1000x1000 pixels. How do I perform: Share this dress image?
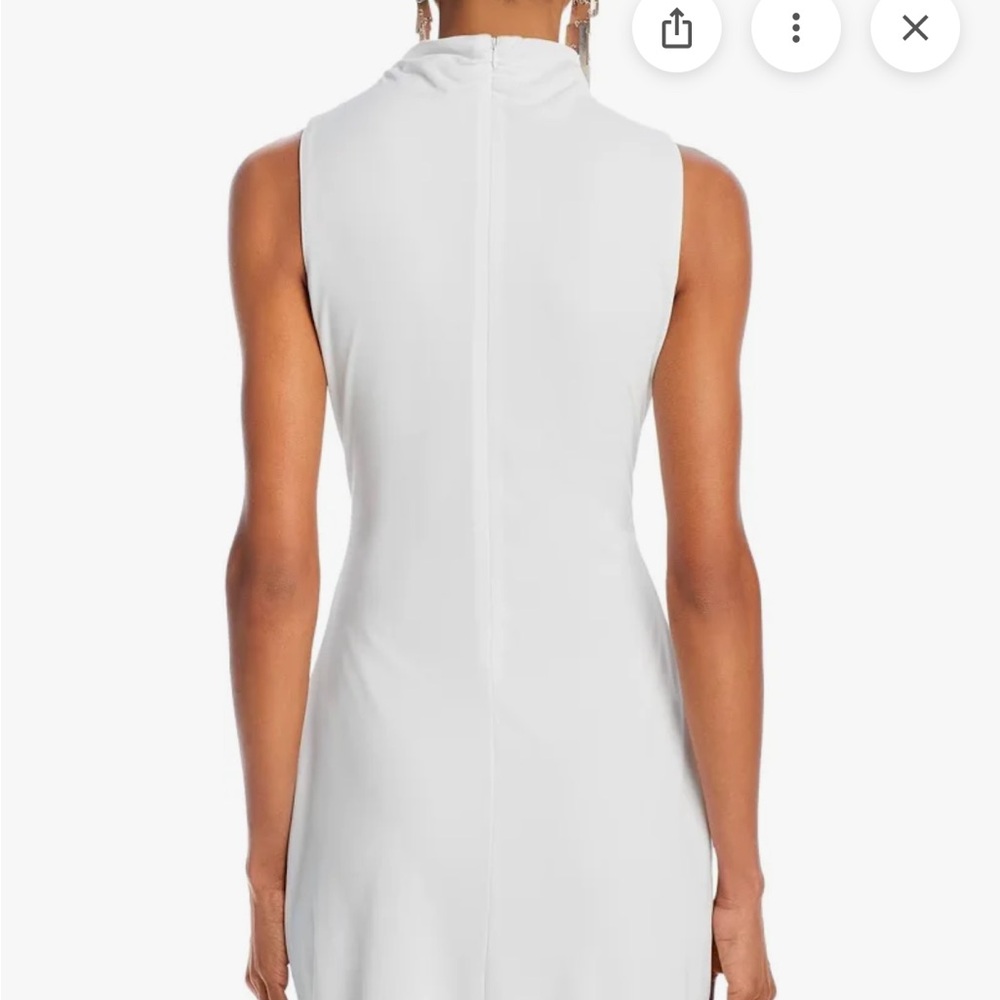(x=677, y=28)
